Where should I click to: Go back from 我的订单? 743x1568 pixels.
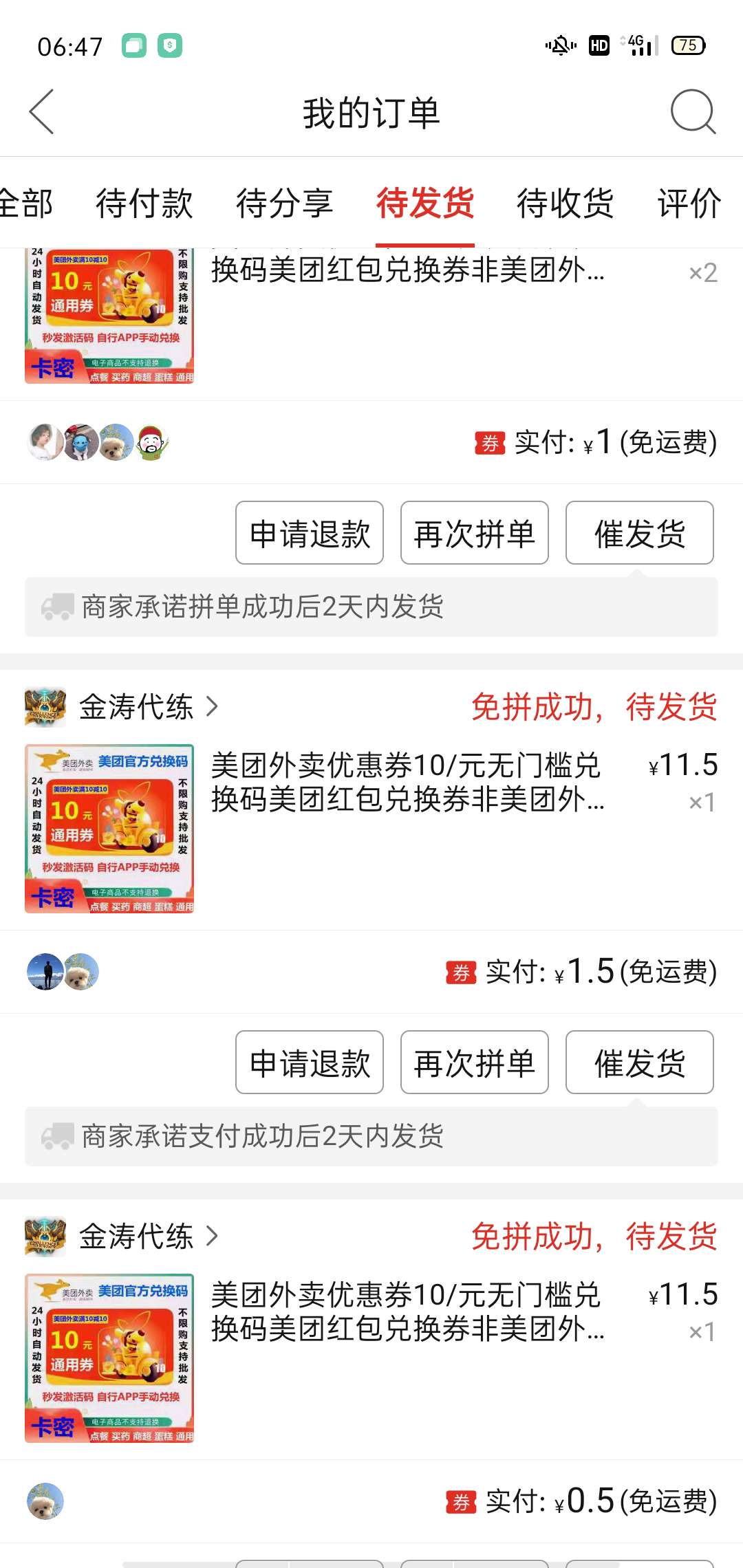pyautogui.click(x=41, y=112)
